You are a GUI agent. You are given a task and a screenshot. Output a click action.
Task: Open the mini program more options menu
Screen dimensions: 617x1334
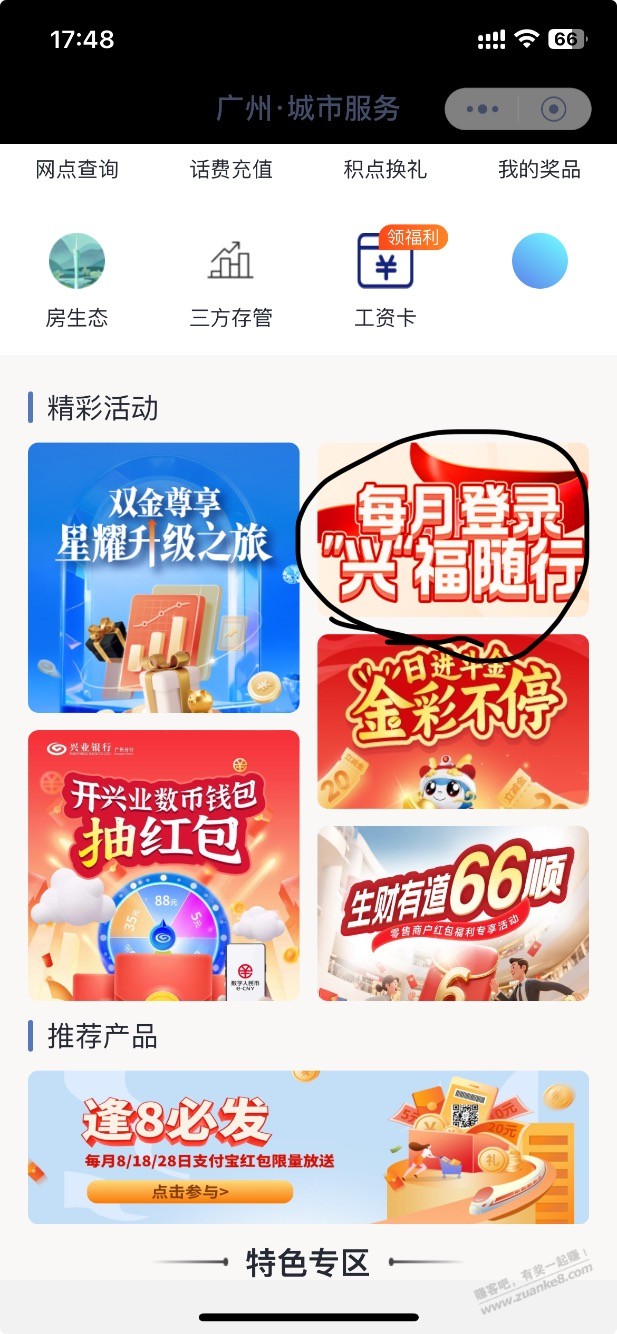tap(482, 109)
